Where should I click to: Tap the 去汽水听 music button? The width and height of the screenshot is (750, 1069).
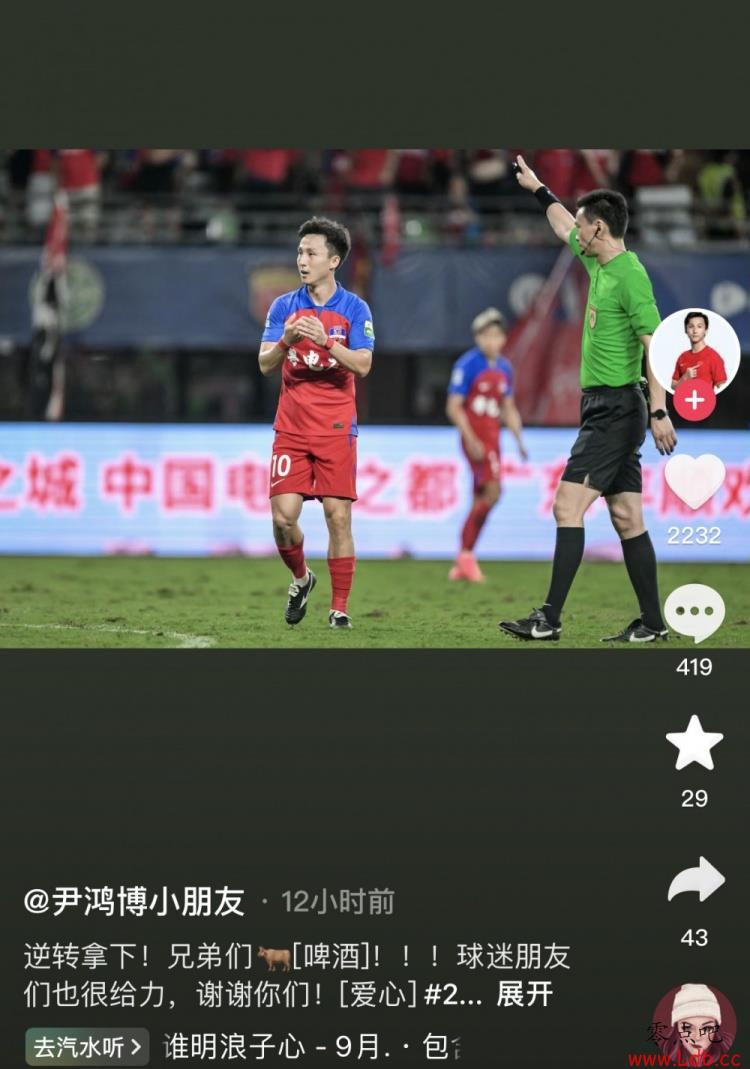click(87, 1047)
